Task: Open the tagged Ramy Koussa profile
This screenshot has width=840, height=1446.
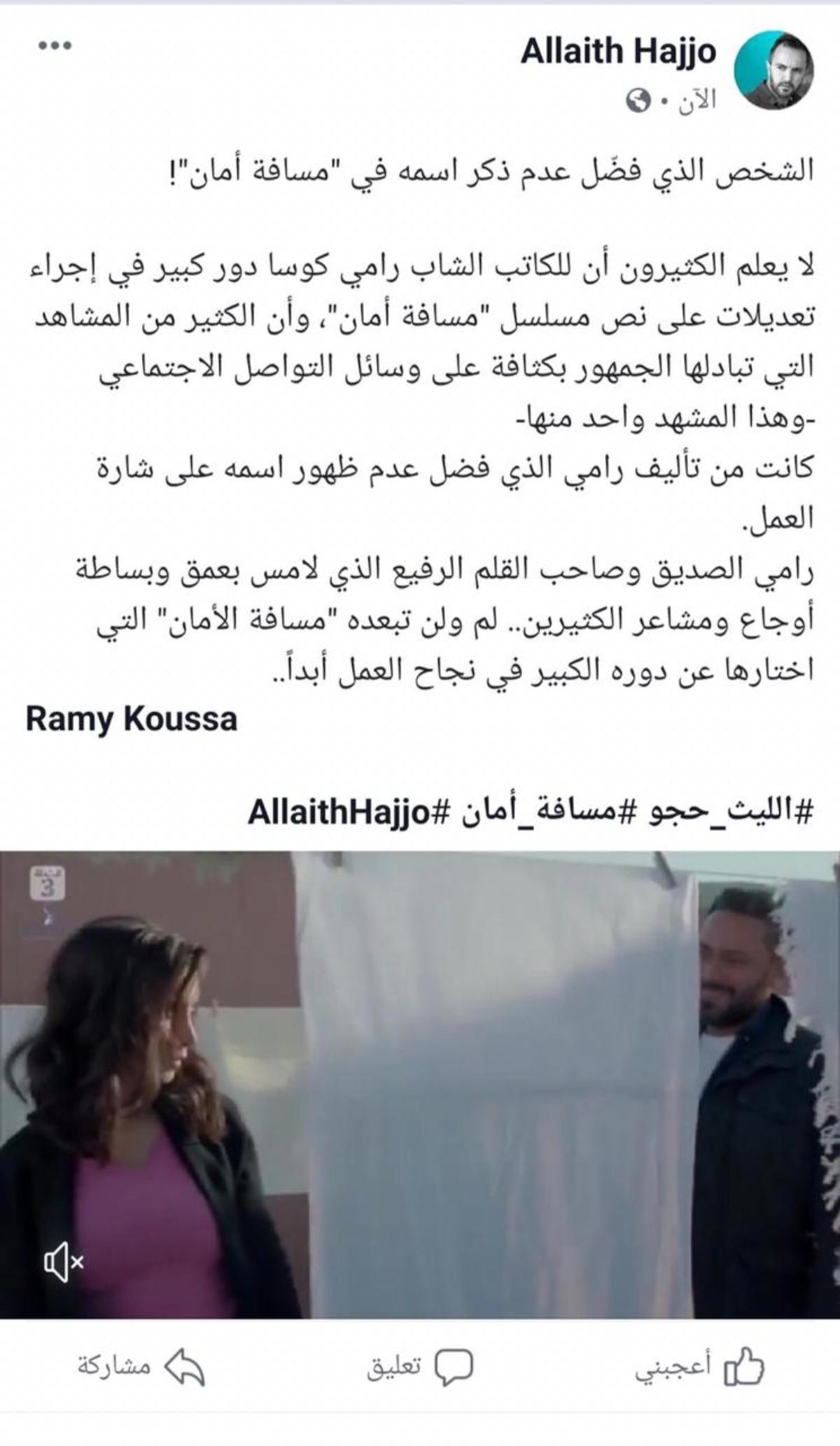Action: (132, 719)
